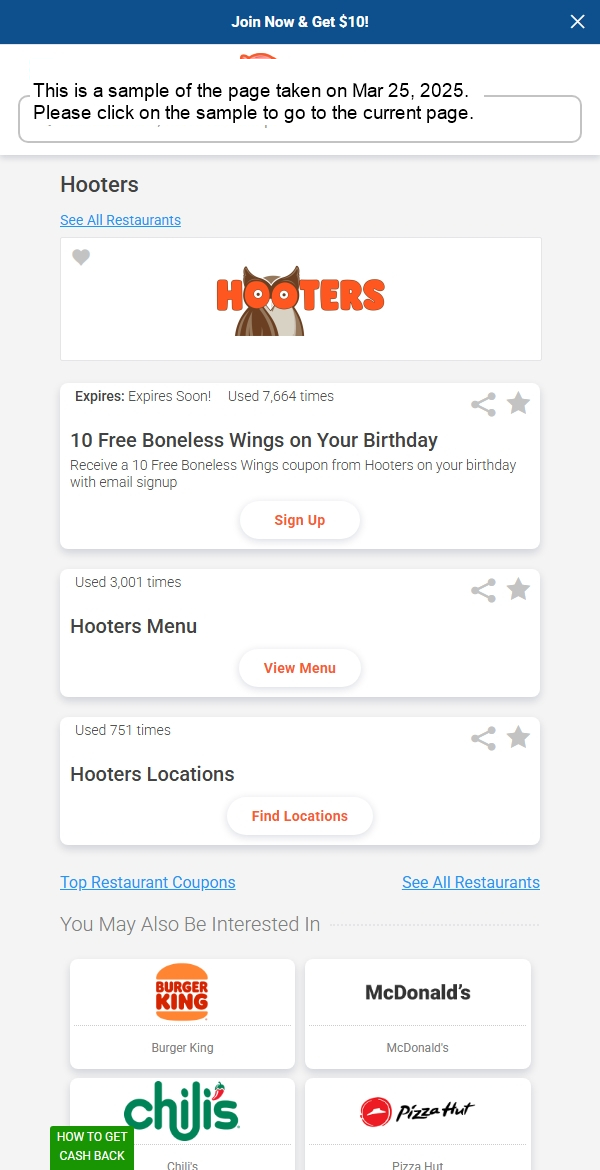Star the Hooters Locations offer
The width and height of the screenshot is (600, 1170).
518,737
